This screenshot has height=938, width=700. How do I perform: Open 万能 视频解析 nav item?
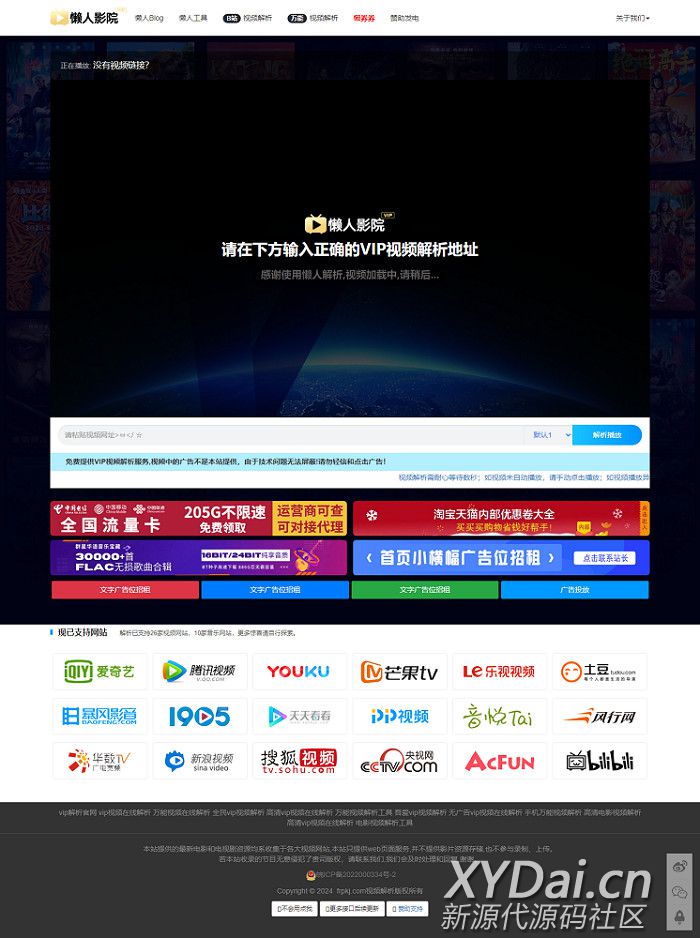[312, 18]
